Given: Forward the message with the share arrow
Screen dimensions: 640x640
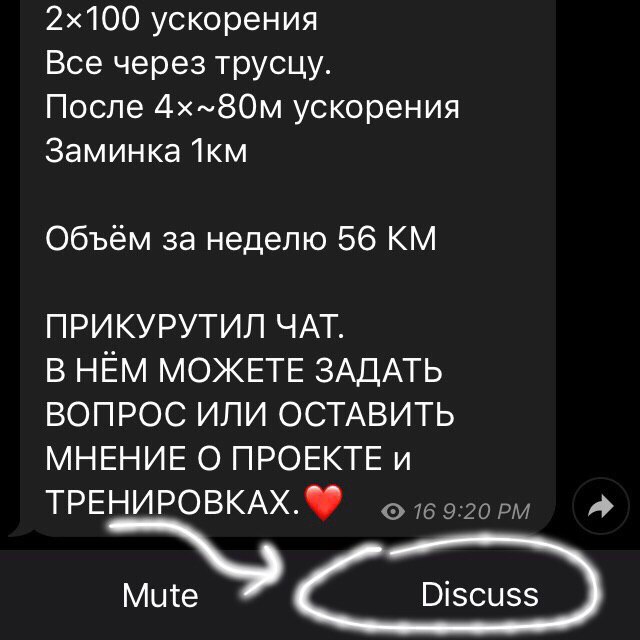Looking at the screenshot, I should (599, 508).
